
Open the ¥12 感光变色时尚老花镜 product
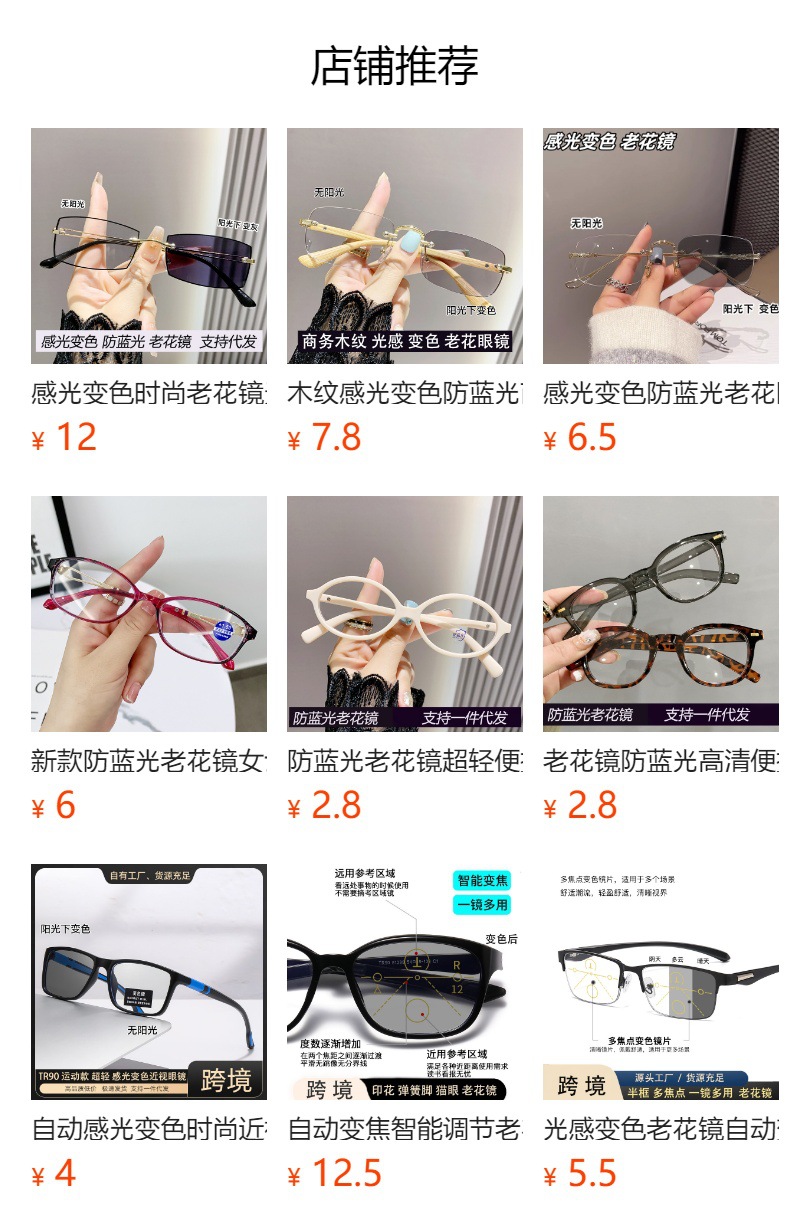tap(148, 246)
